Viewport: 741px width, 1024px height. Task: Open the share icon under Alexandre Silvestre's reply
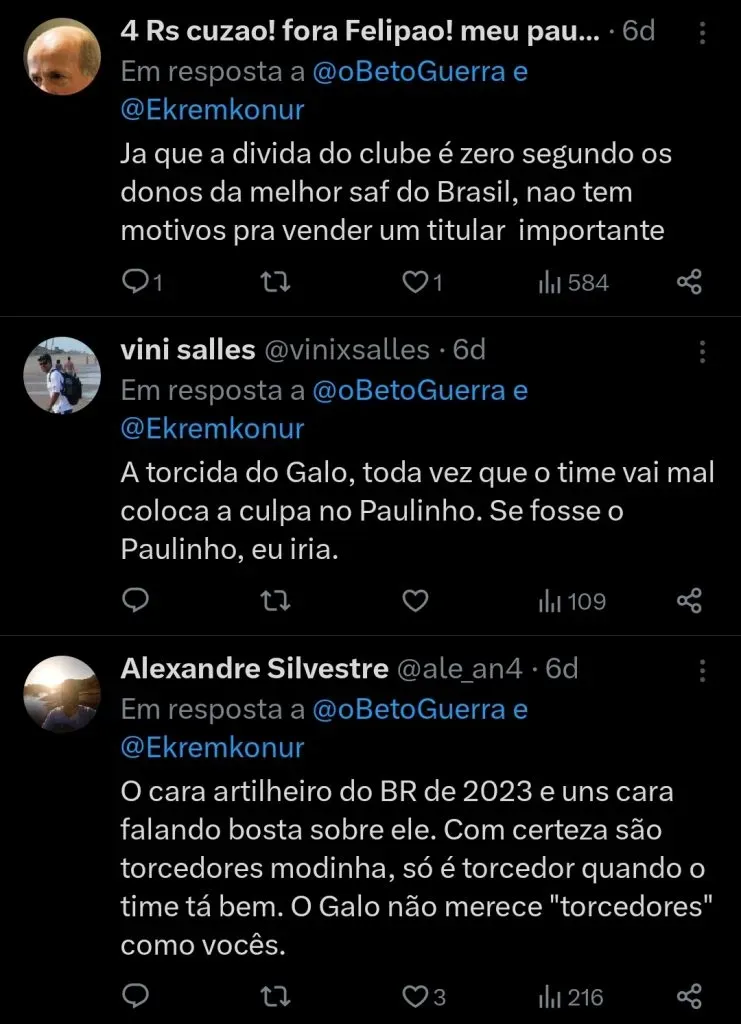(x=689, y=996)
